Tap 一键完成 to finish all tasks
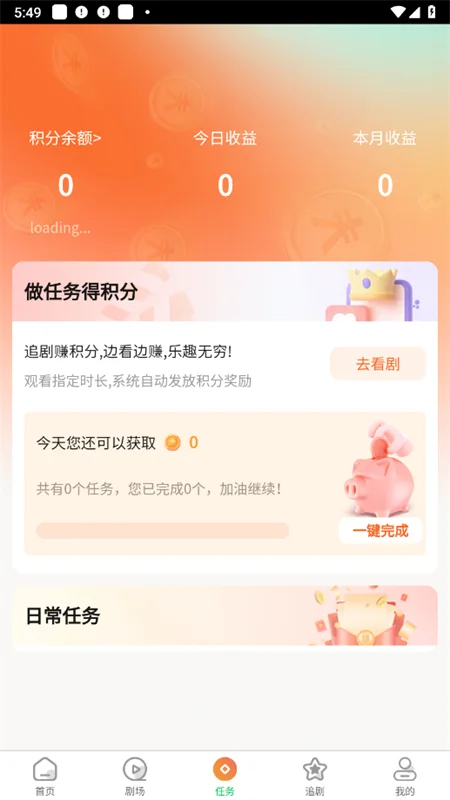 point(381,531)
